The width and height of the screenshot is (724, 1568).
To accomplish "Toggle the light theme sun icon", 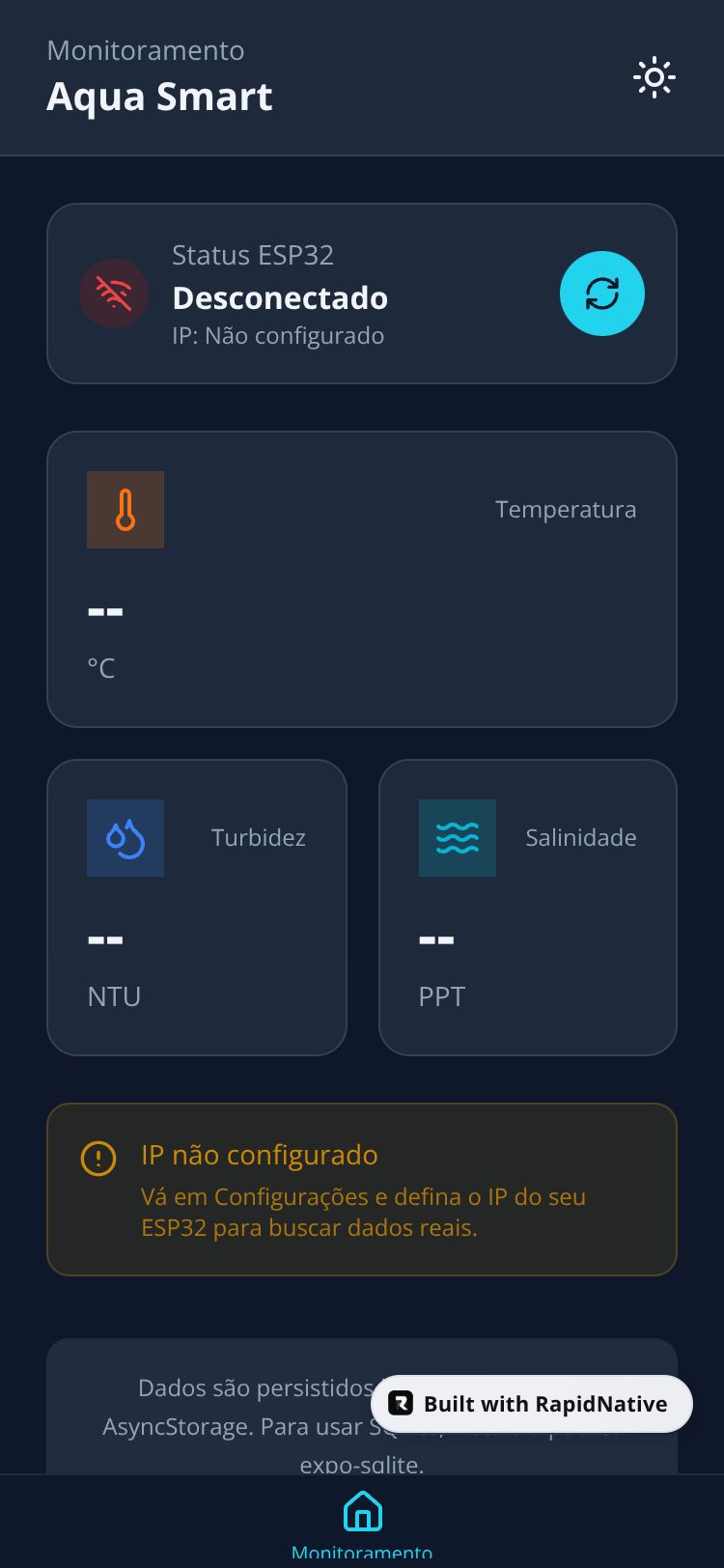I will pos(654,77).
